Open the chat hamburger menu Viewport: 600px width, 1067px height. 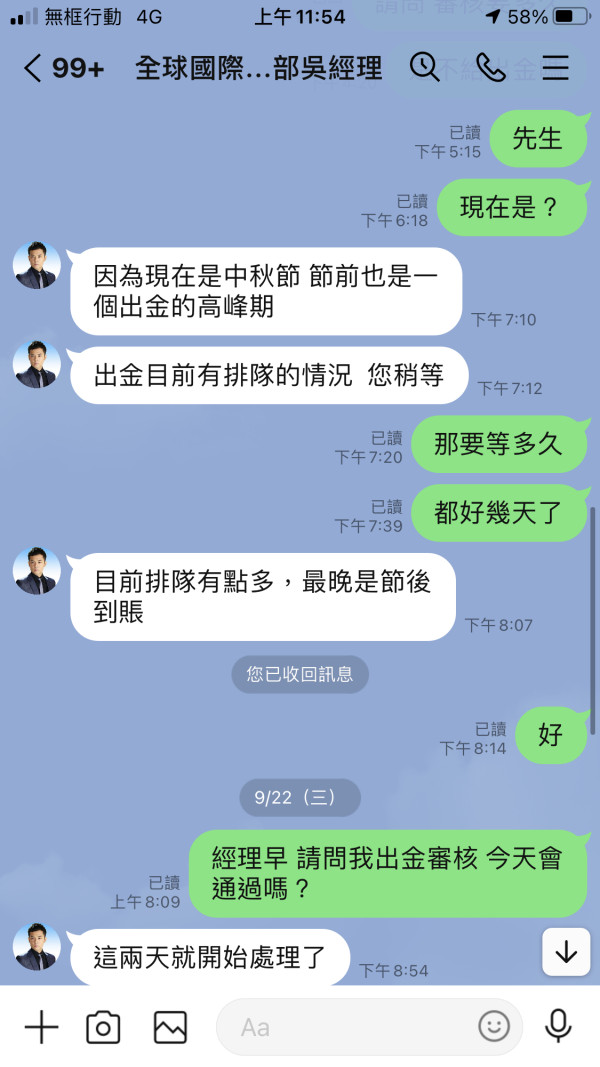[x=555, y=68]
